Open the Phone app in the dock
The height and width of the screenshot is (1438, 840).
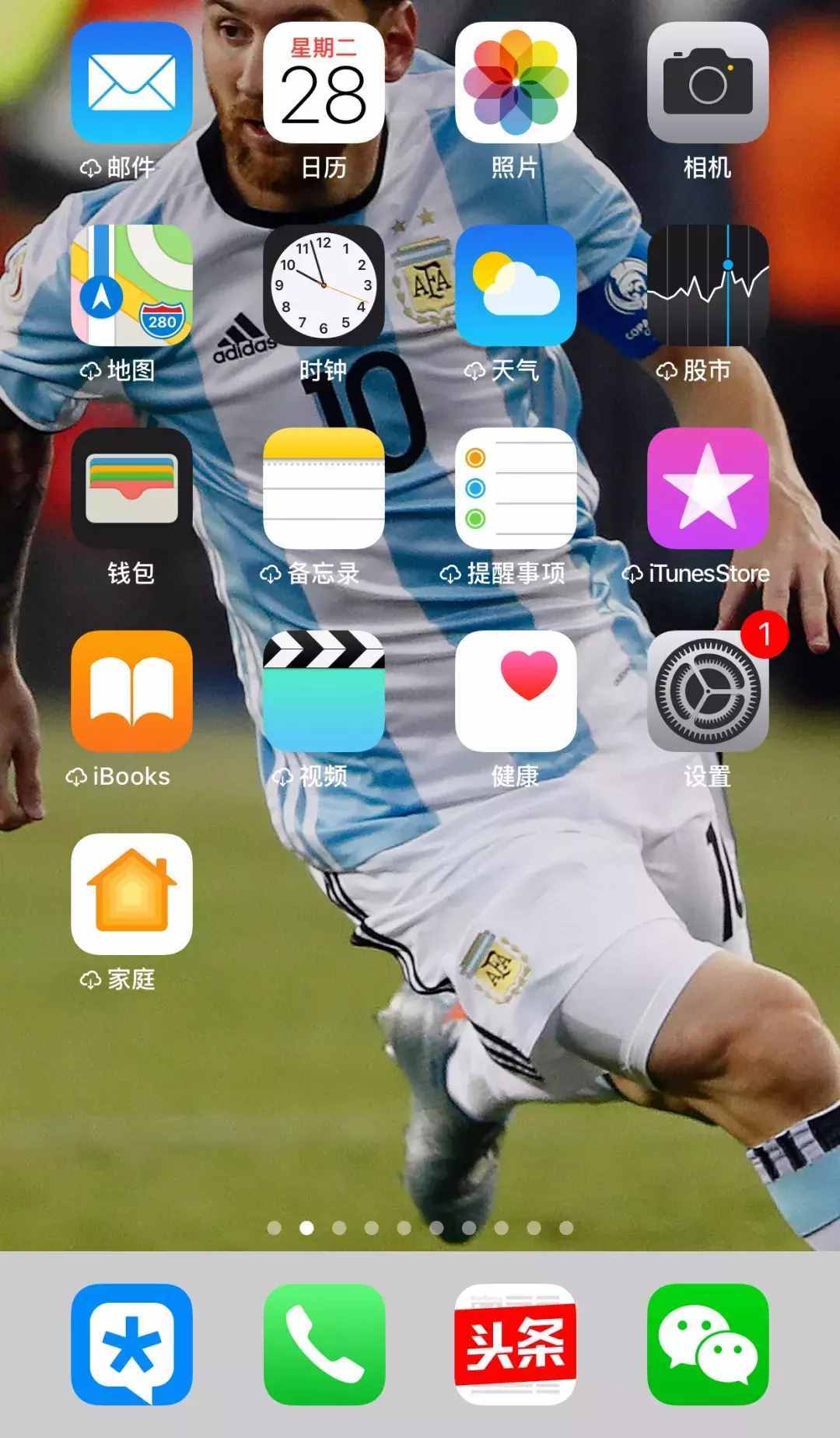[324, 1344]
